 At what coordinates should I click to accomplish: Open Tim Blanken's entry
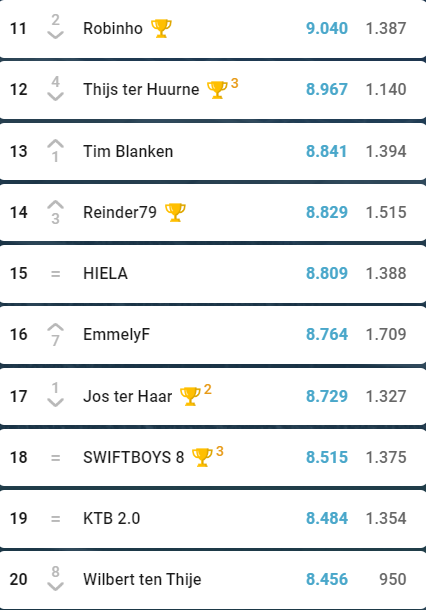[x=213, y=151]
